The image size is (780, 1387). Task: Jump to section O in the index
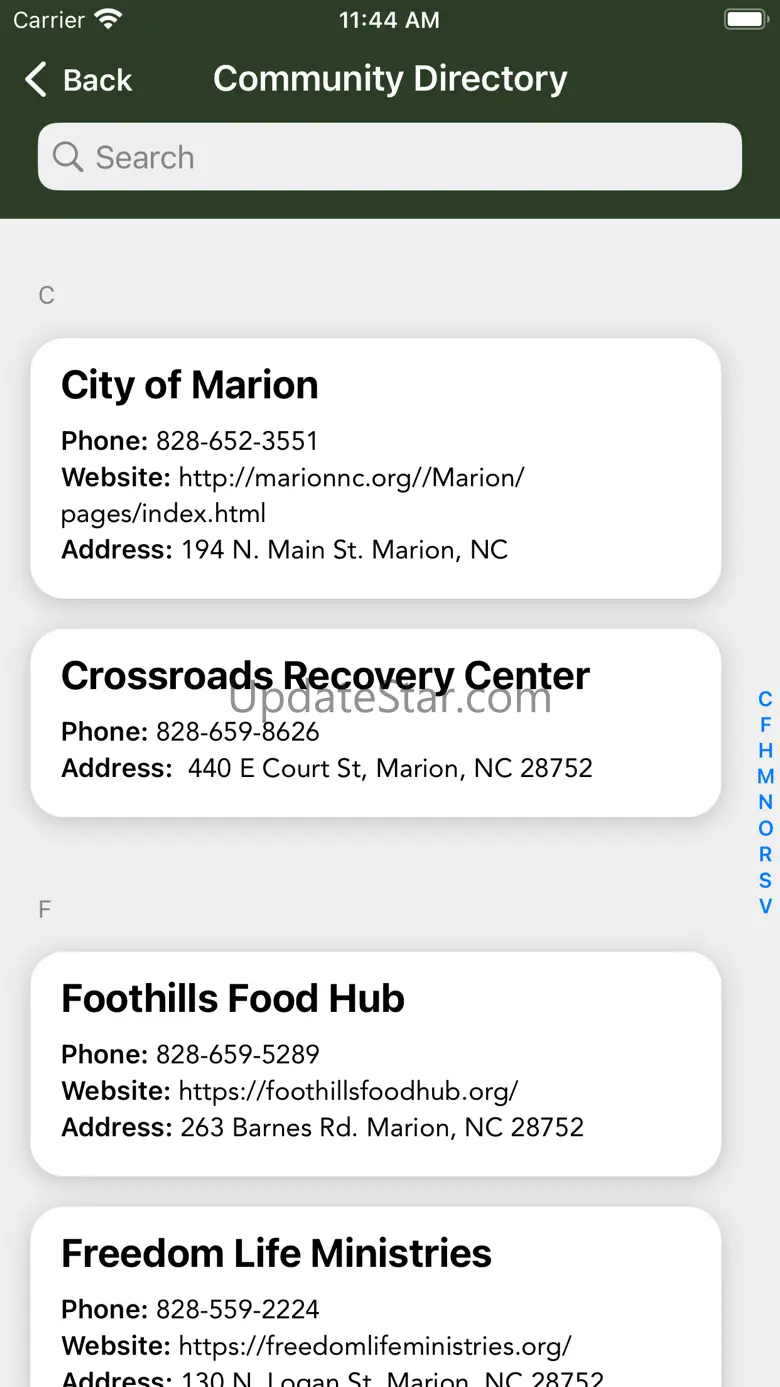click(765, 828)
